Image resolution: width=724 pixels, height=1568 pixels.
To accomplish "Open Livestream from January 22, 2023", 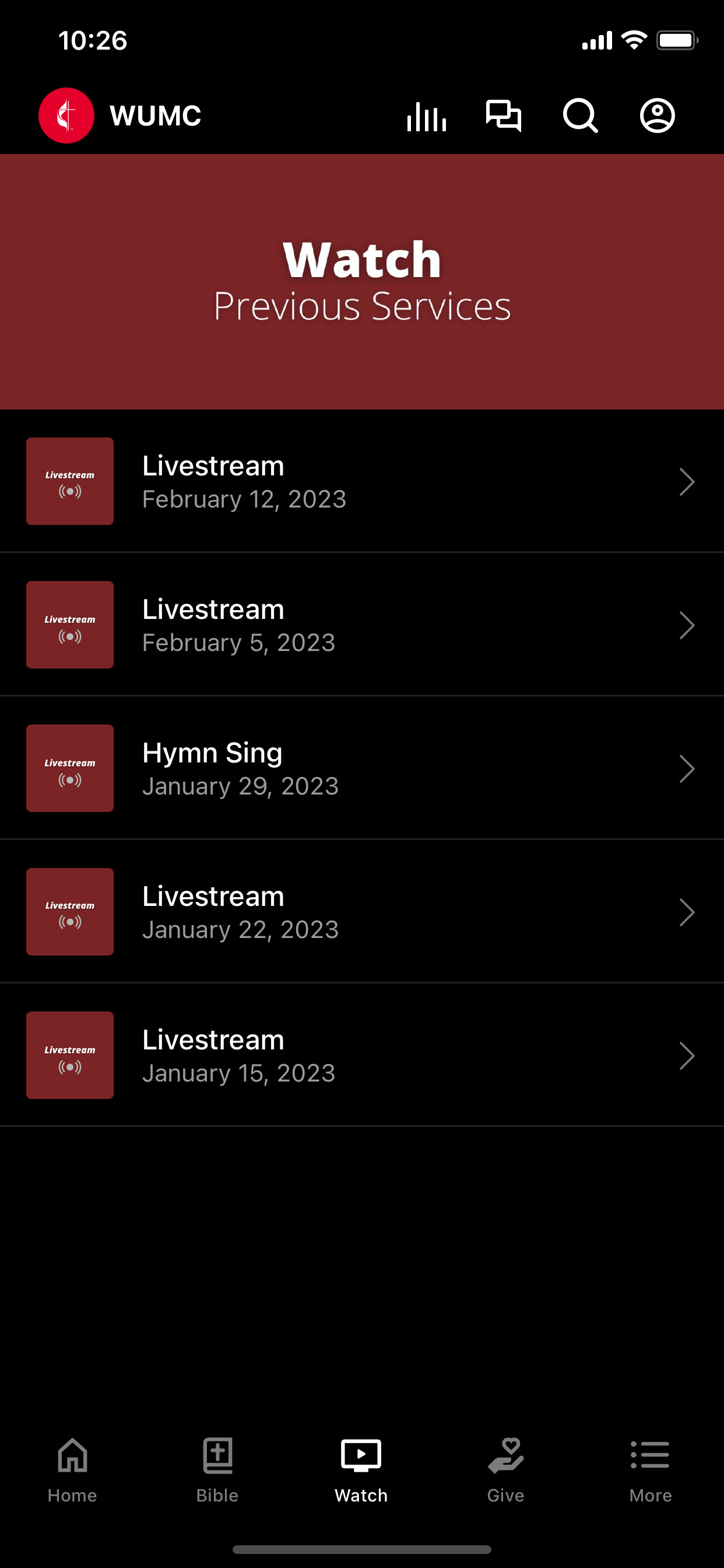I will (362, 912).
